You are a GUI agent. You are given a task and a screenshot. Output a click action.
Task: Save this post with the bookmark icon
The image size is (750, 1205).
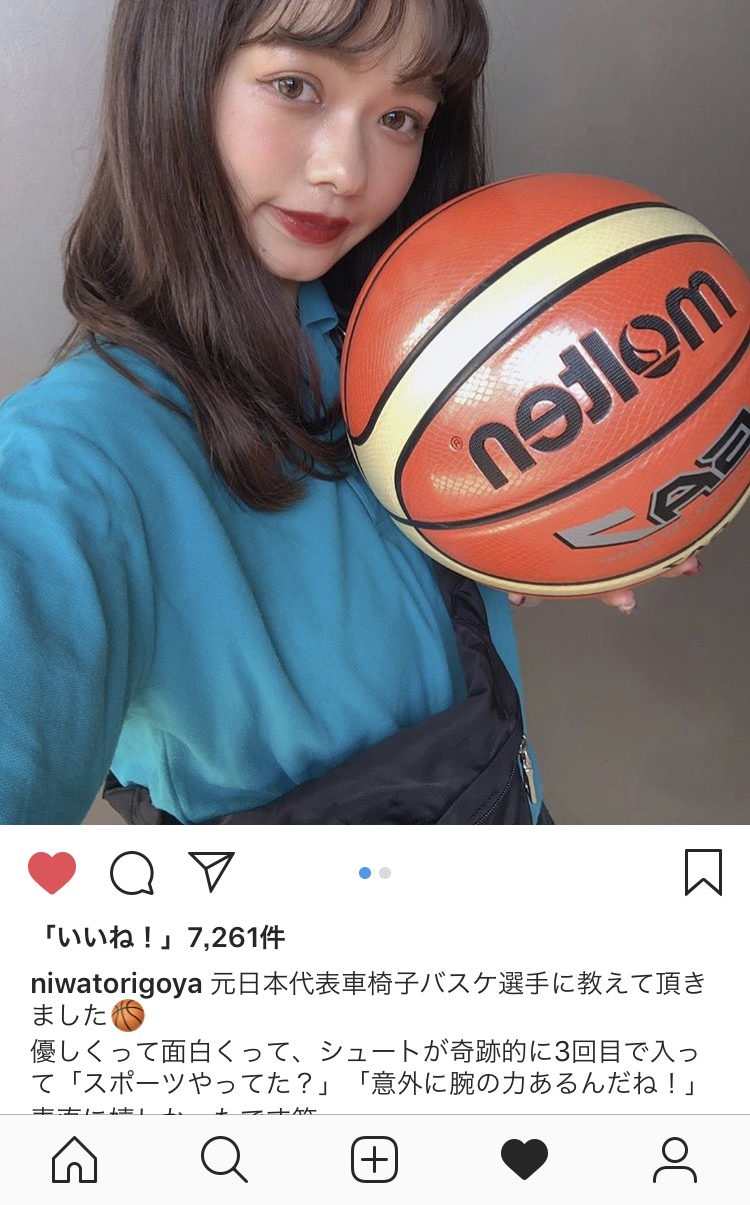point(703,872)
